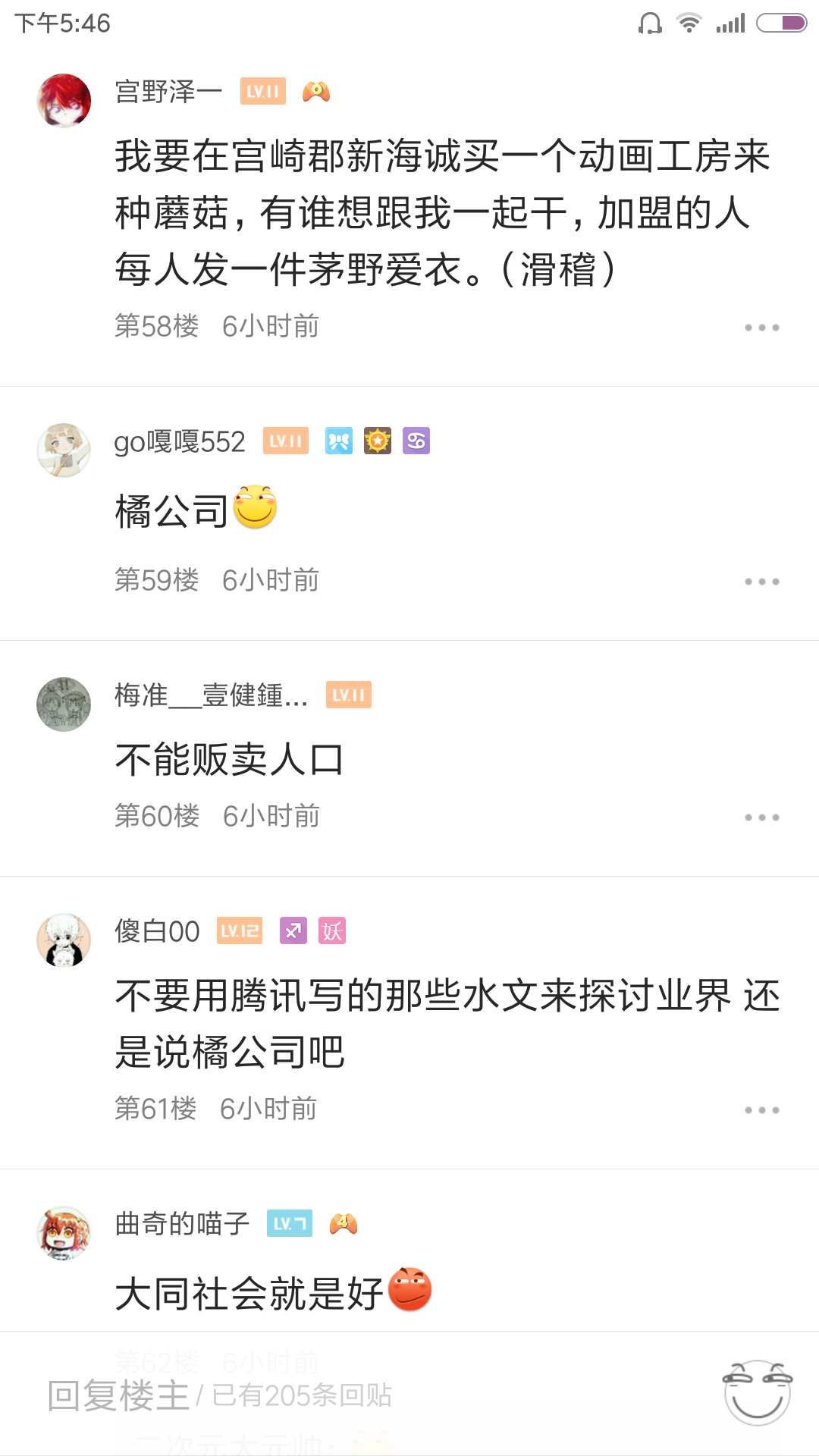Open username 宫野泽一
The image size is (819, 1456).
coord(168,92)
